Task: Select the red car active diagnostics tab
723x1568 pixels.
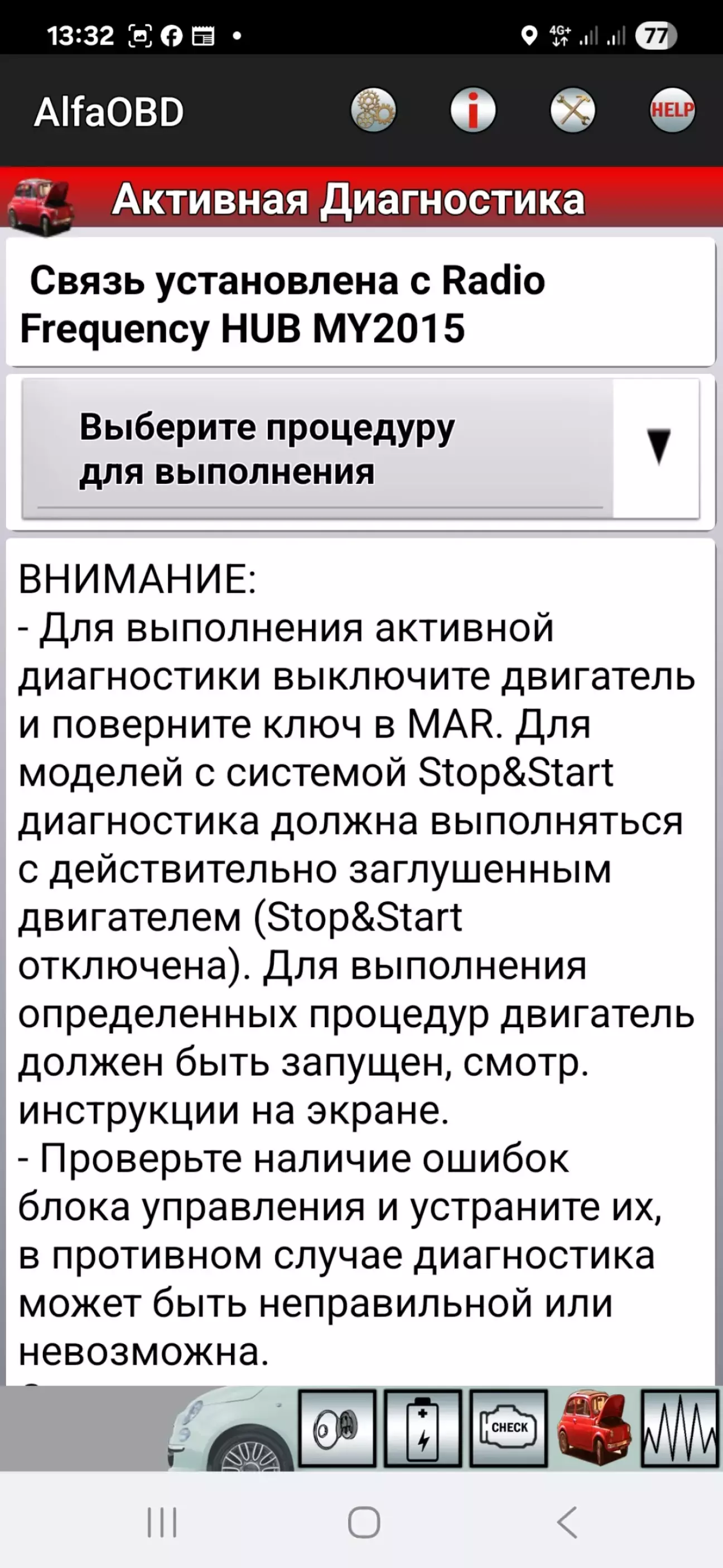Action: [x=595, y=1427]
